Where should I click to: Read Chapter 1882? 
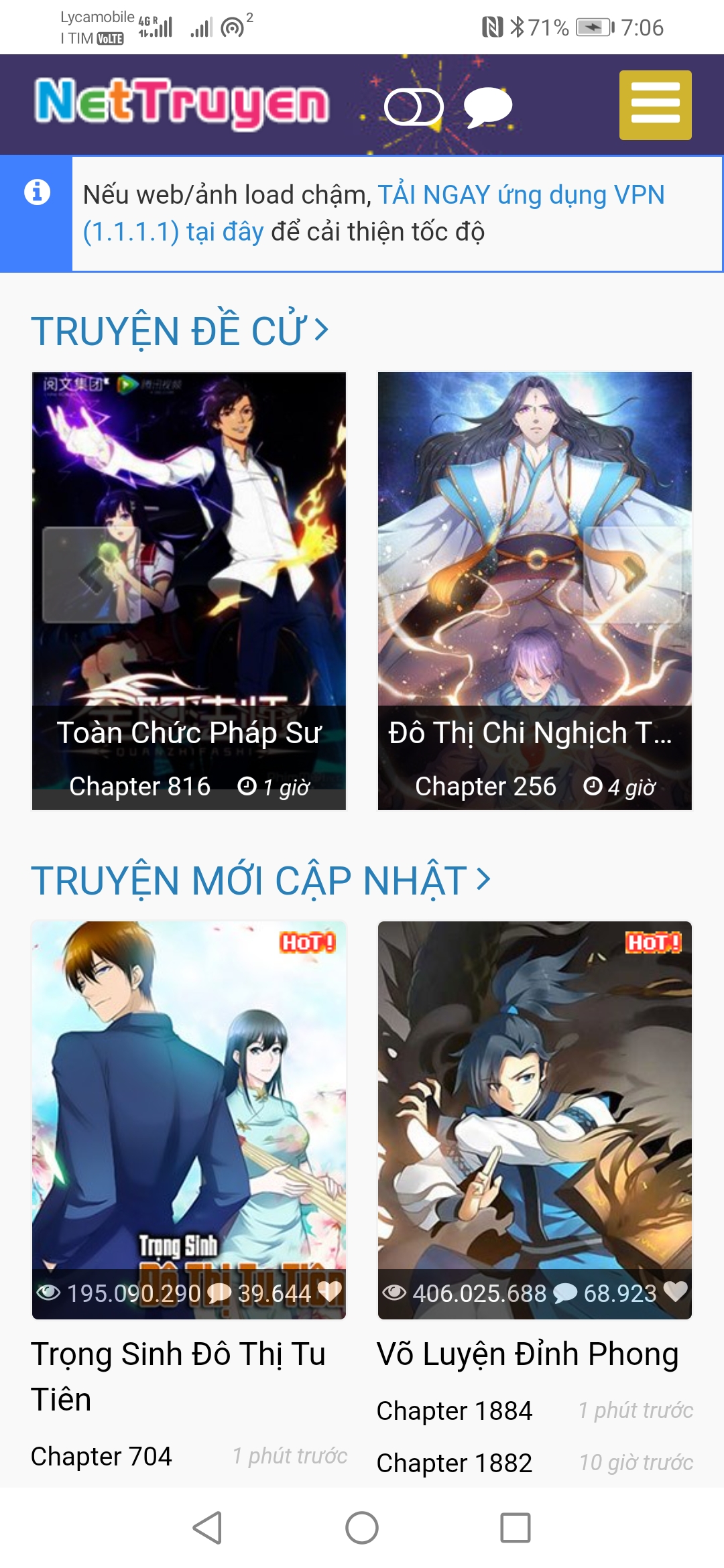455,1463
